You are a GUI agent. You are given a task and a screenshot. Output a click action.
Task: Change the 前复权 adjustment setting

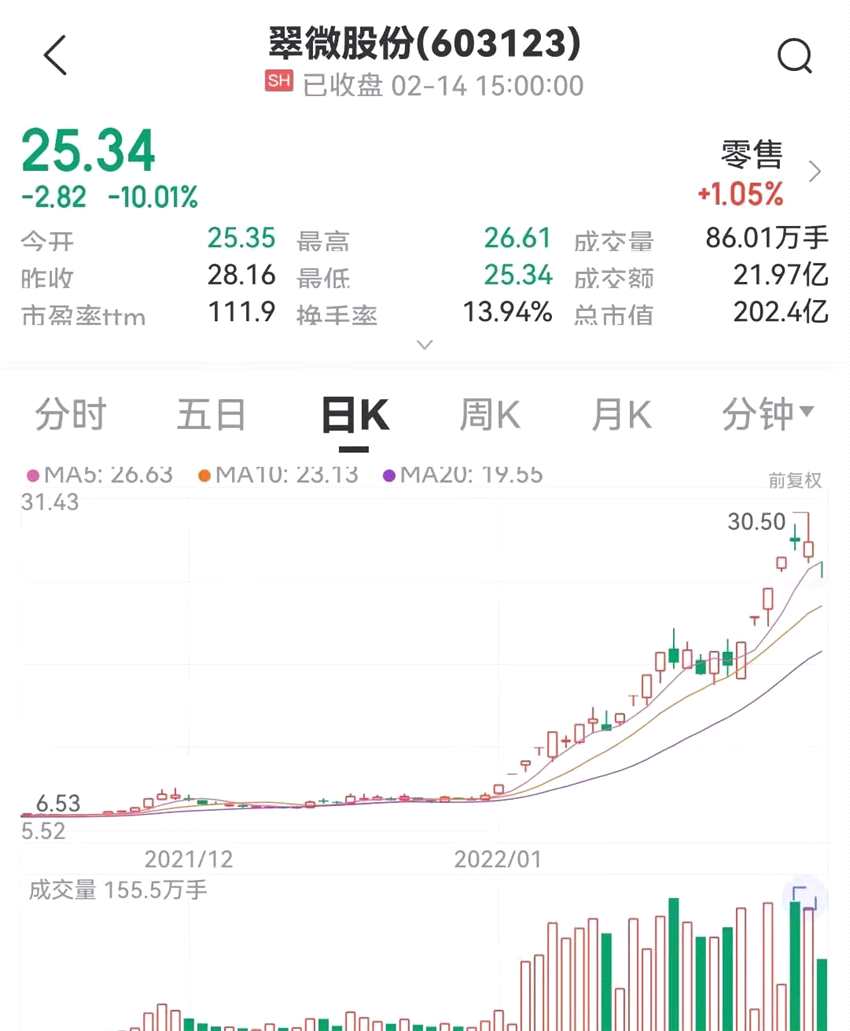pyautogui.click(x=795, y=481)
